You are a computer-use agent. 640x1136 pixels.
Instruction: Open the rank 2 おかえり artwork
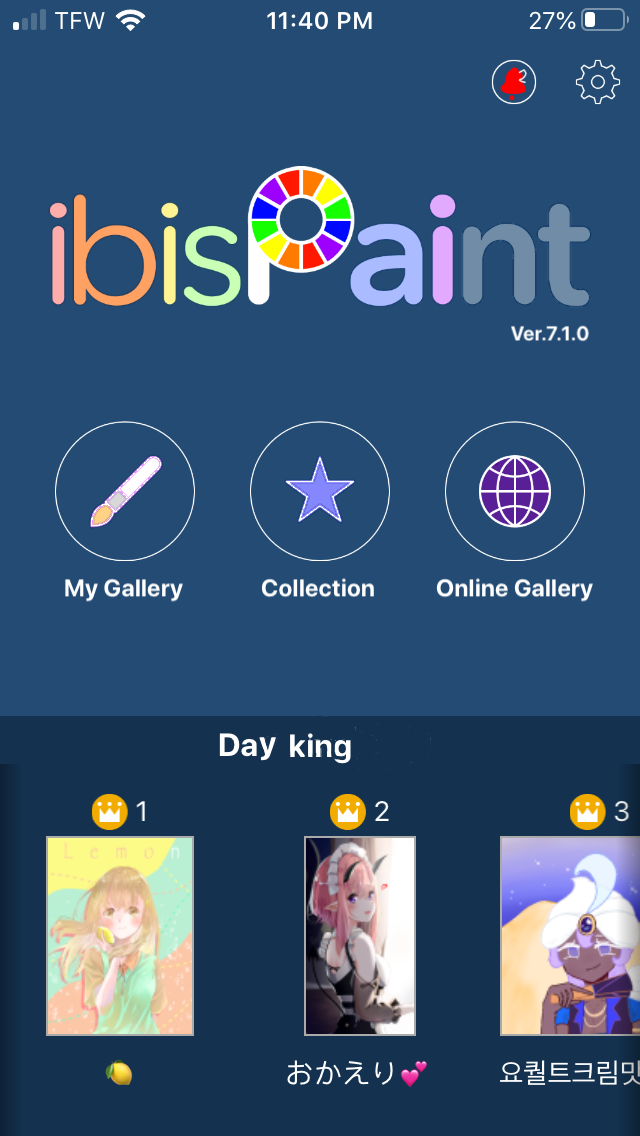(360, 936)
